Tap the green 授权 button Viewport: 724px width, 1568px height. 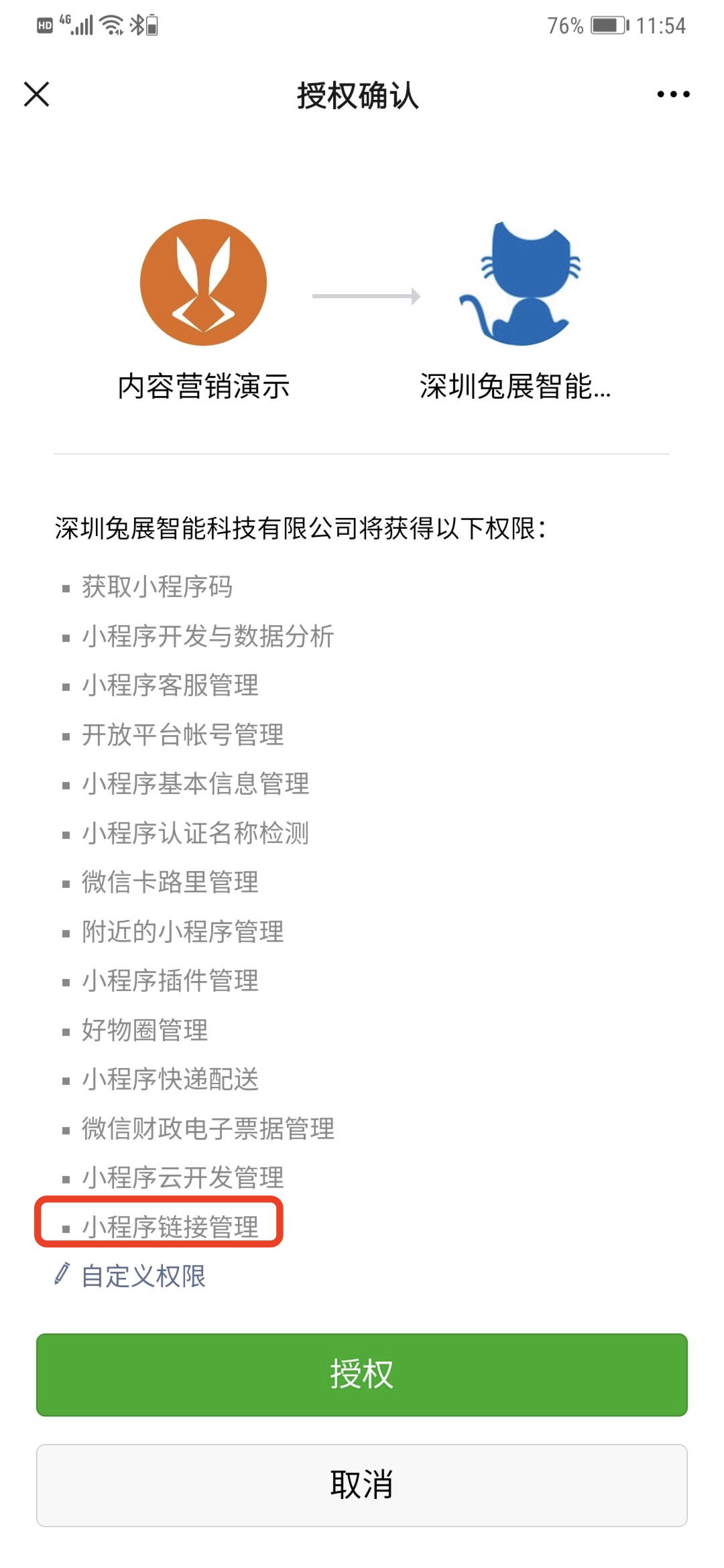(x=362, y=1374)
